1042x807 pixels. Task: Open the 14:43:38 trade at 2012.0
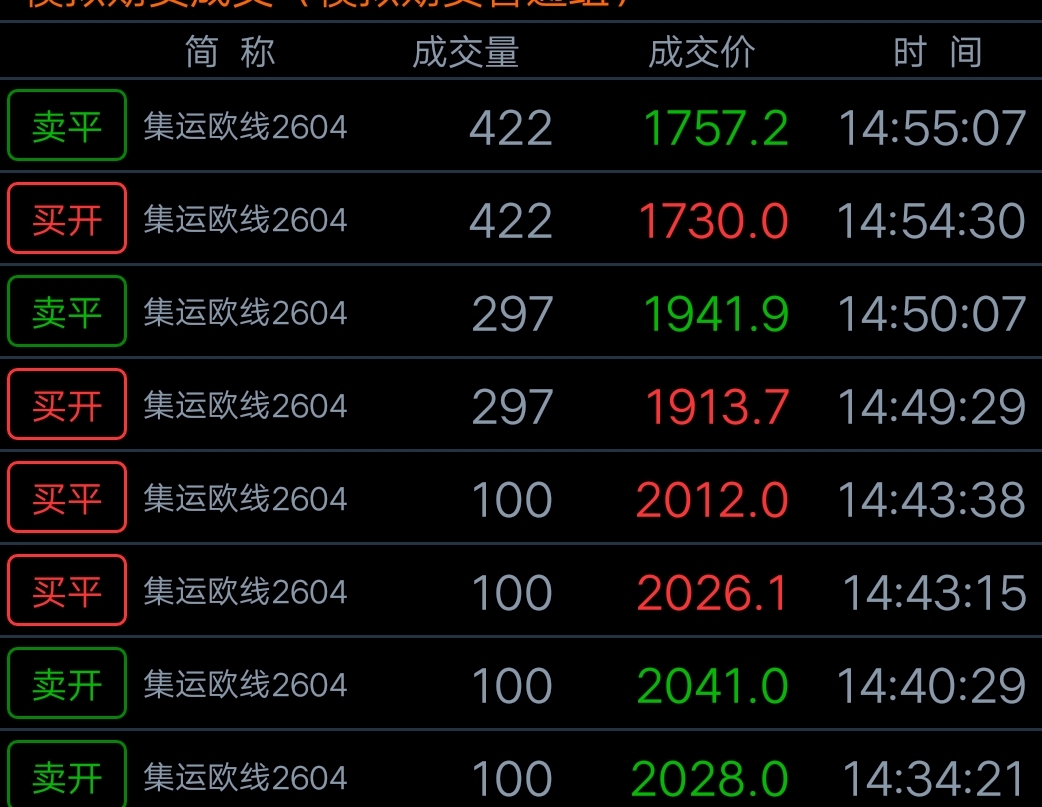point(520,499)
